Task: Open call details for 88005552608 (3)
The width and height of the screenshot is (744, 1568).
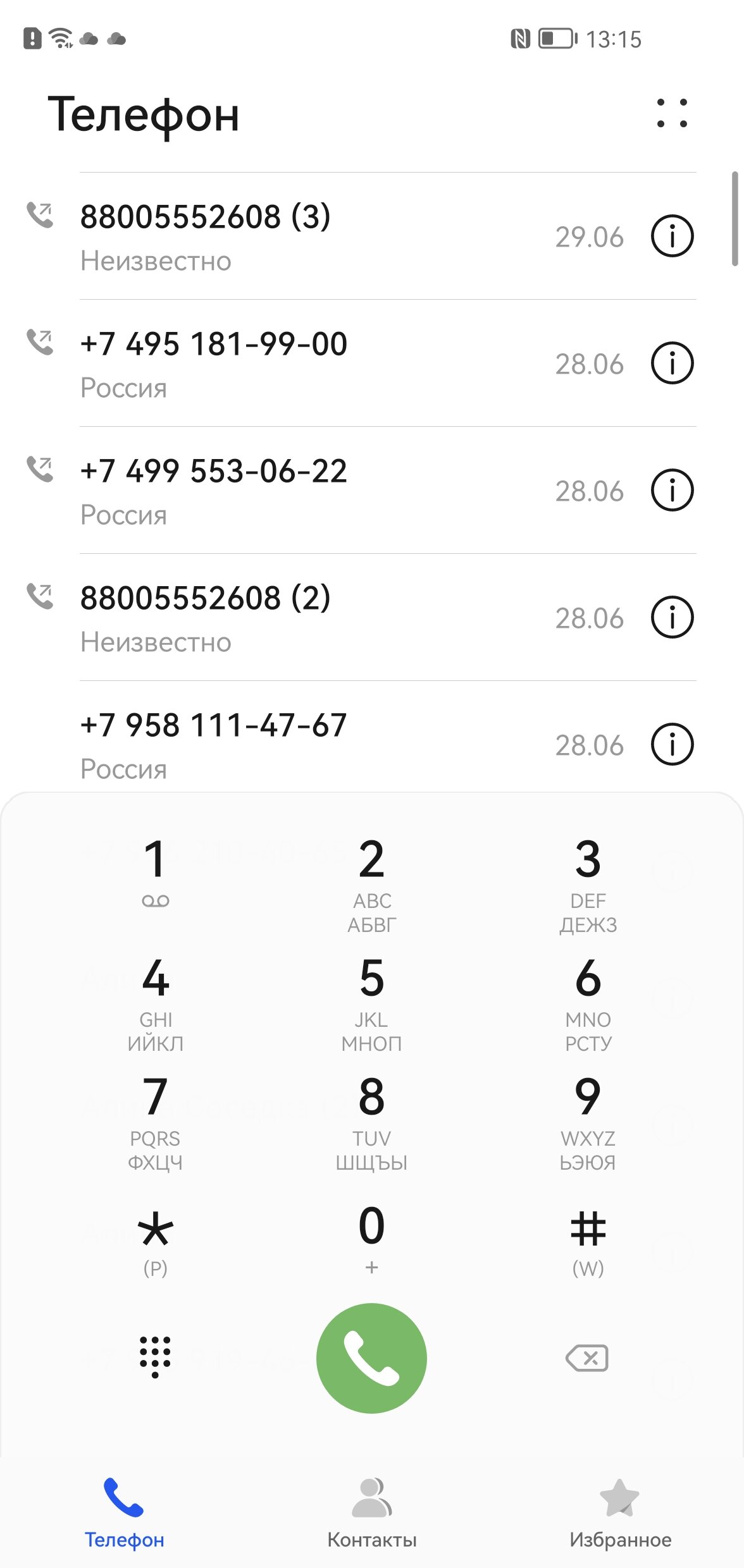Action: pos(672,236)
